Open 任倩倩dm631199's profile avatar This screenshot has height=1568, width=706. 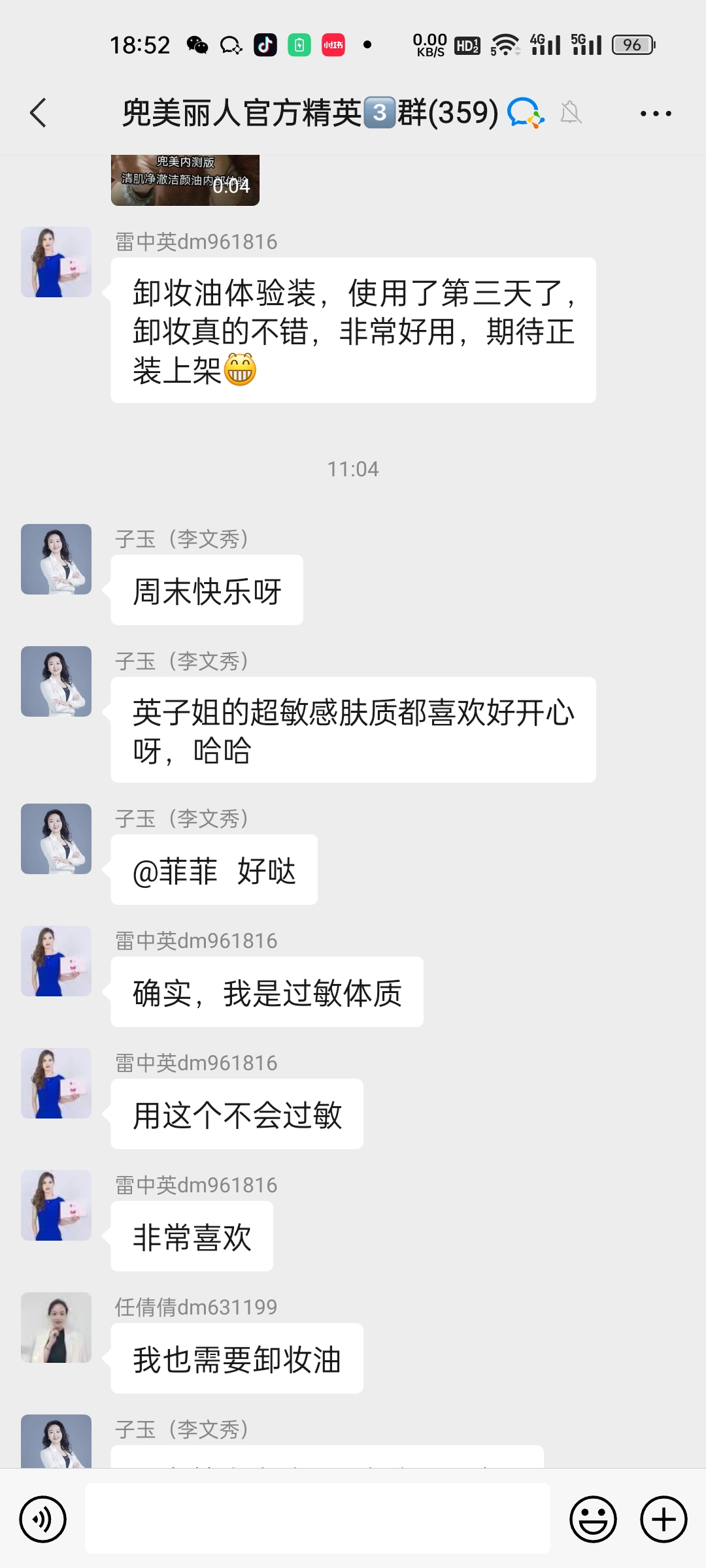56,1327
